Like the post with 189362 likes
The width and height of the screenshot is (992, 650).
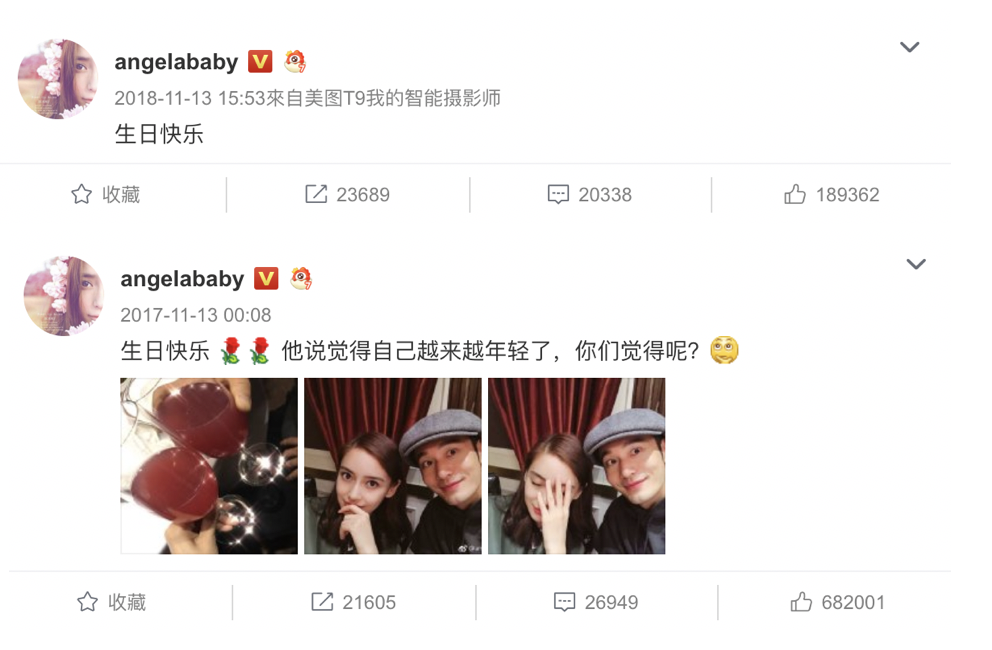click(x=831, y=195)
